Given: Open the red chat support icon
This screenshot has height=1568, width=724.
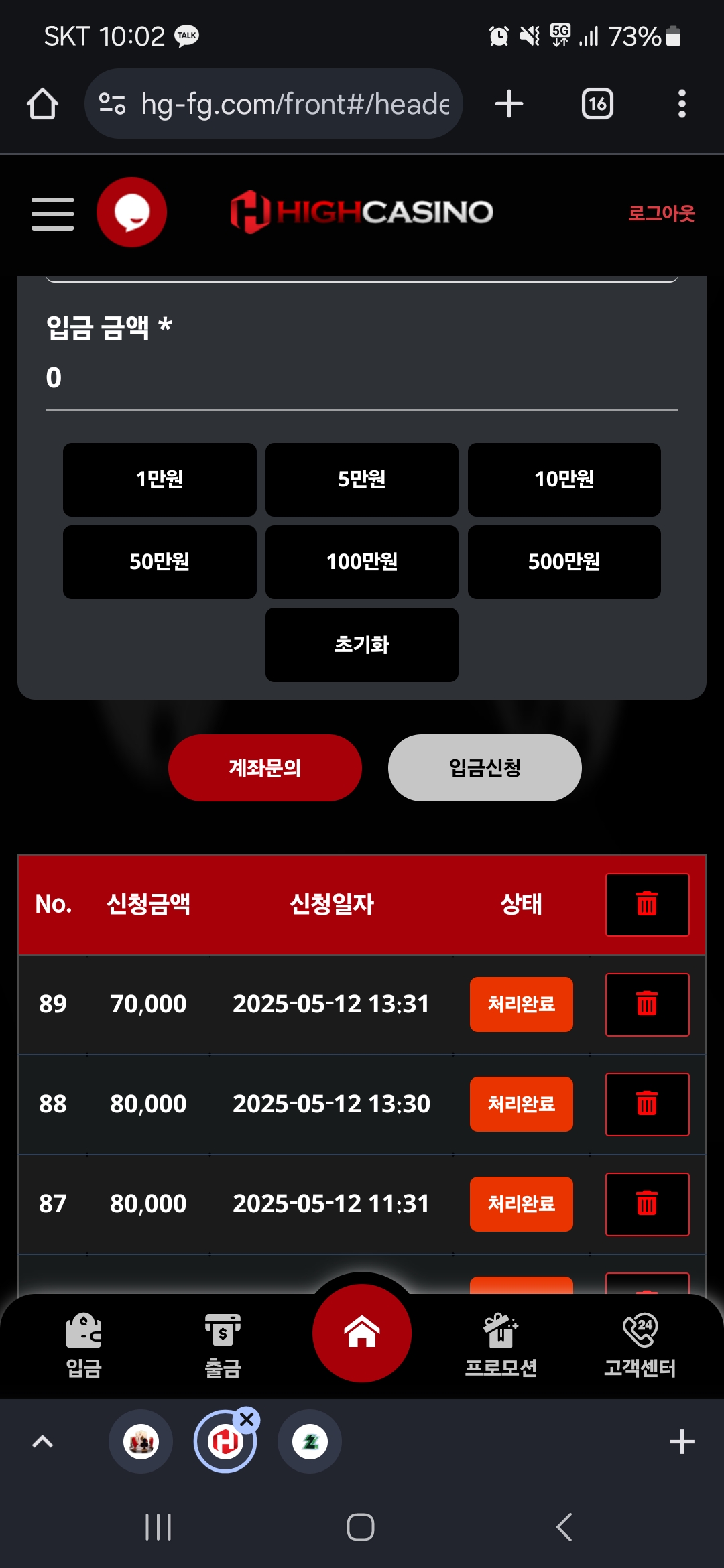Looking at the screenshot, I should [x=131, y=212].
